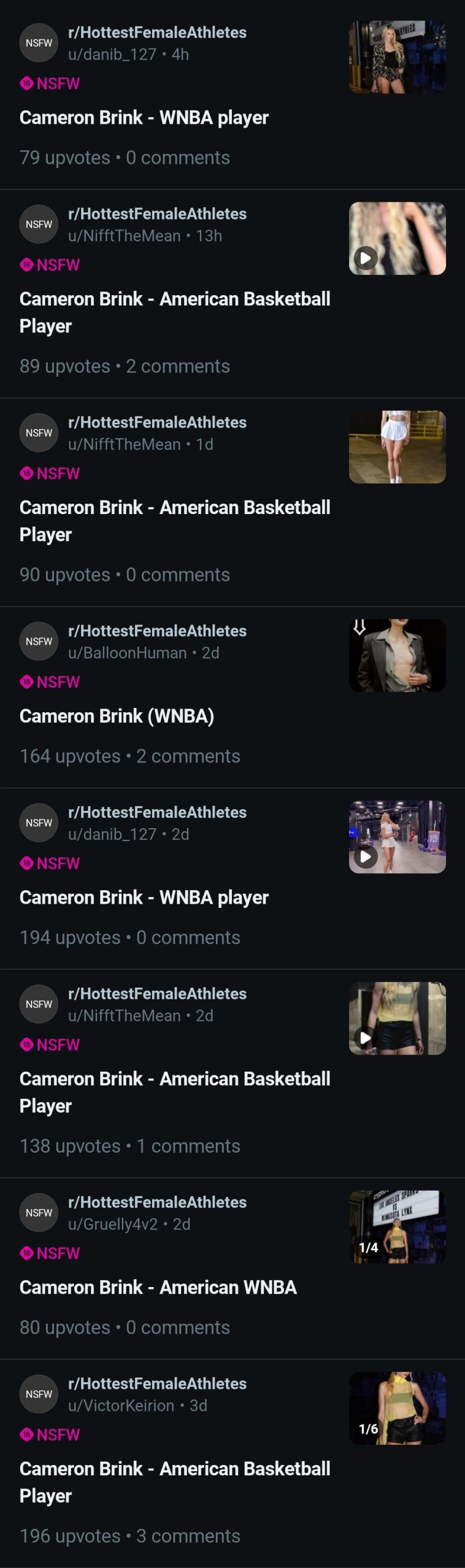Visit r/HottestFemaleAthletes from BalloonHuman's post header
Screen dimensions: 465x1568
pyautogui.click(x=157, y=631)
